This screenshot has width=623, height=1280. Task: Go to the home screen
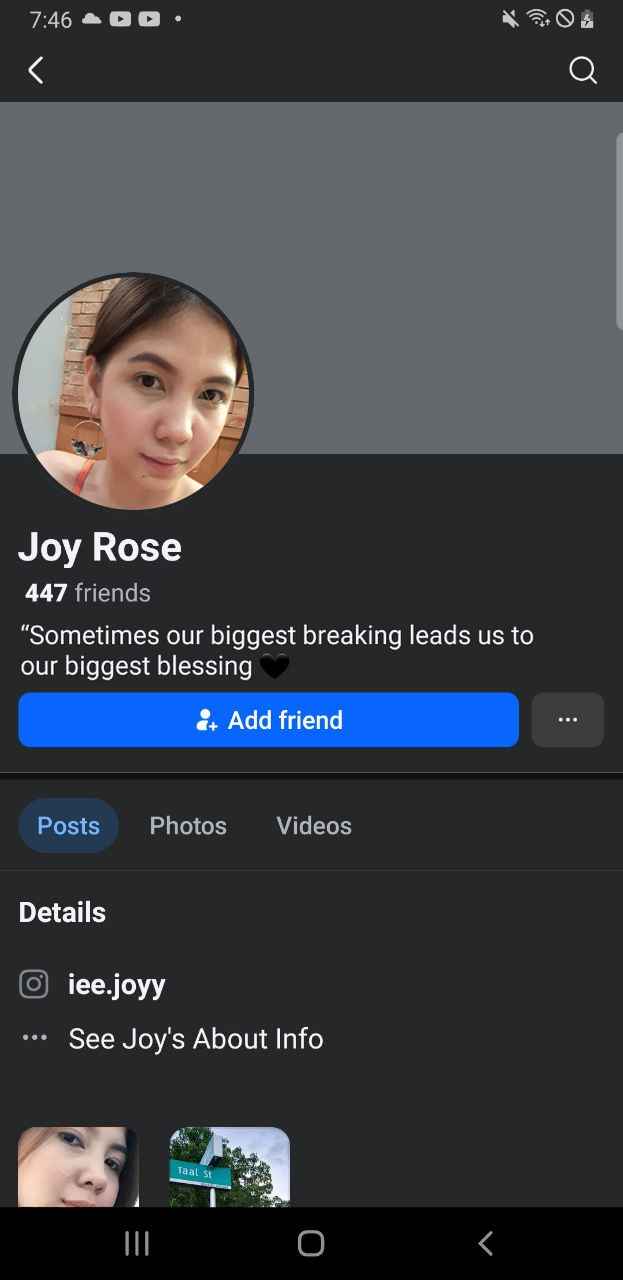[x=311, y=1243]
